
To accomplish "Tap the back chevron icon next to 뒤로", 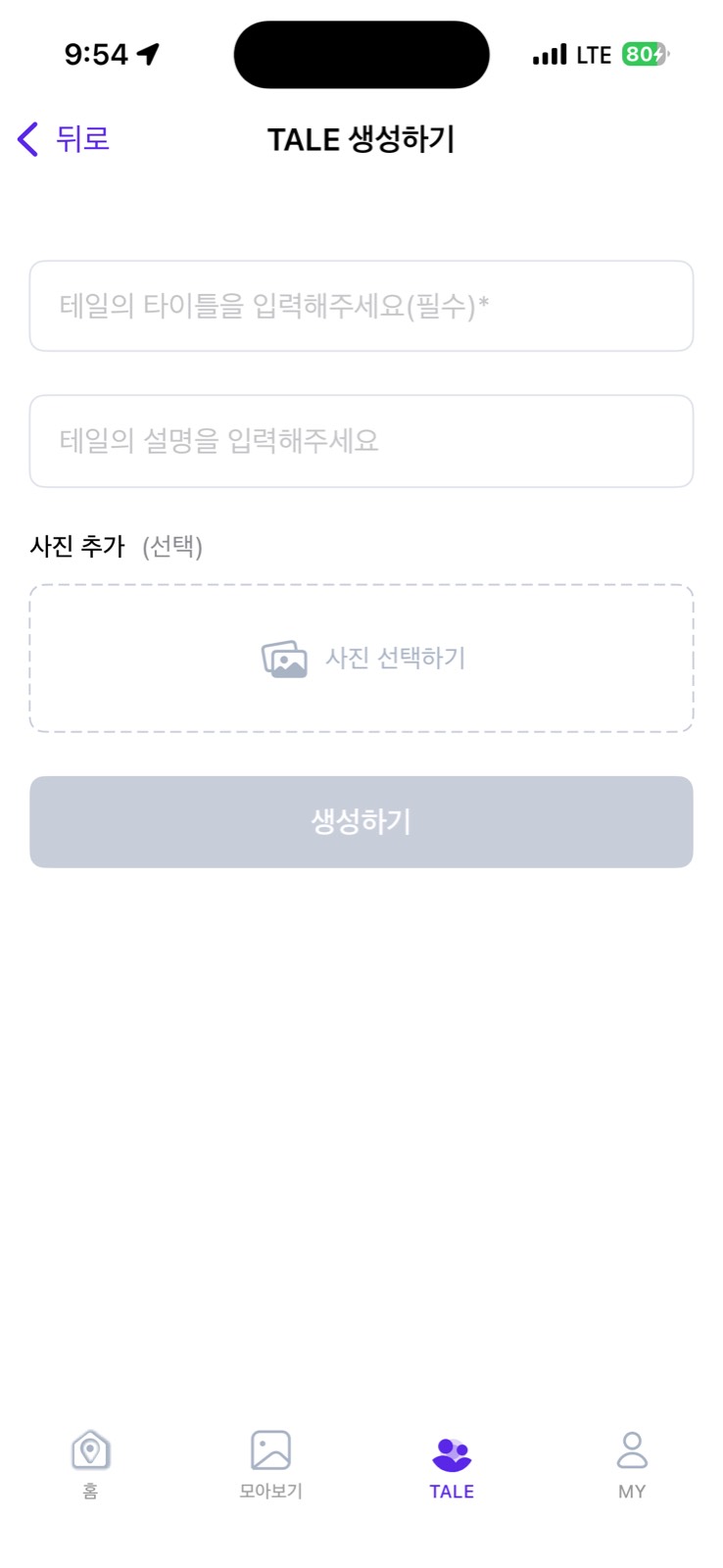I will pyautogui.click(x=25, y=139).
